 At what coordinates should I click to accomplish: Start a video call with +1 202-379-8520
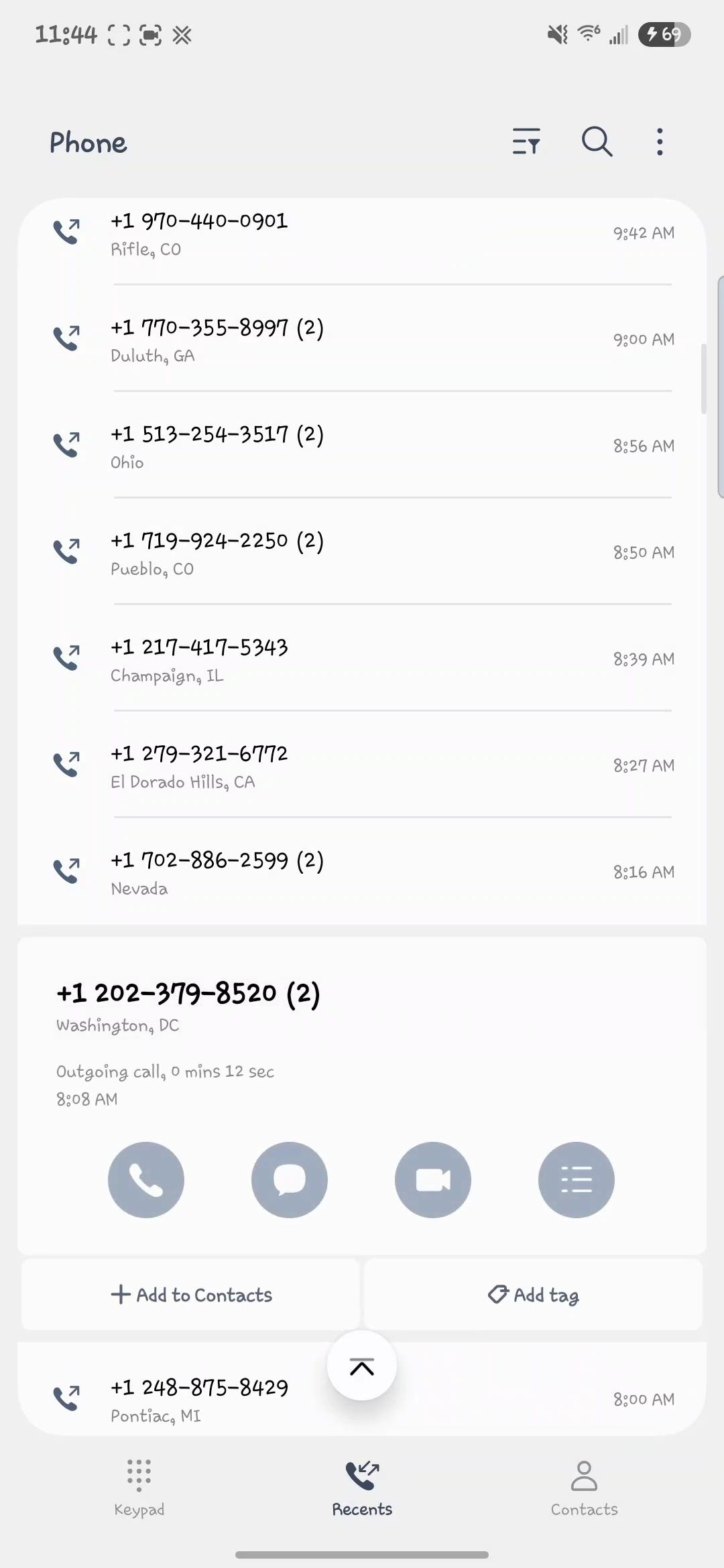(x=433, y=1179)
